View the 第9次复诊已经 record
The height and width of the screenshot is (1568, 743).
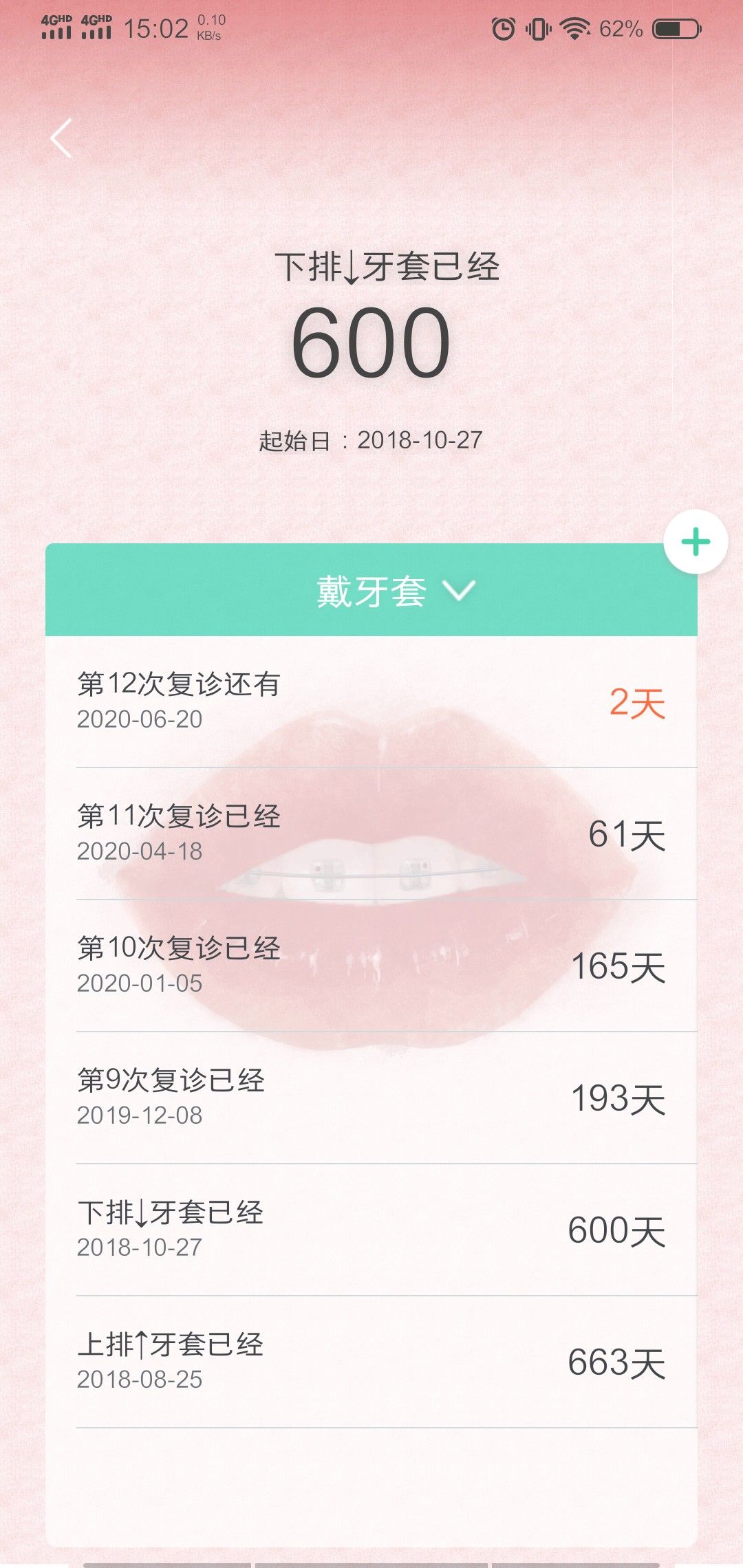371,1098
